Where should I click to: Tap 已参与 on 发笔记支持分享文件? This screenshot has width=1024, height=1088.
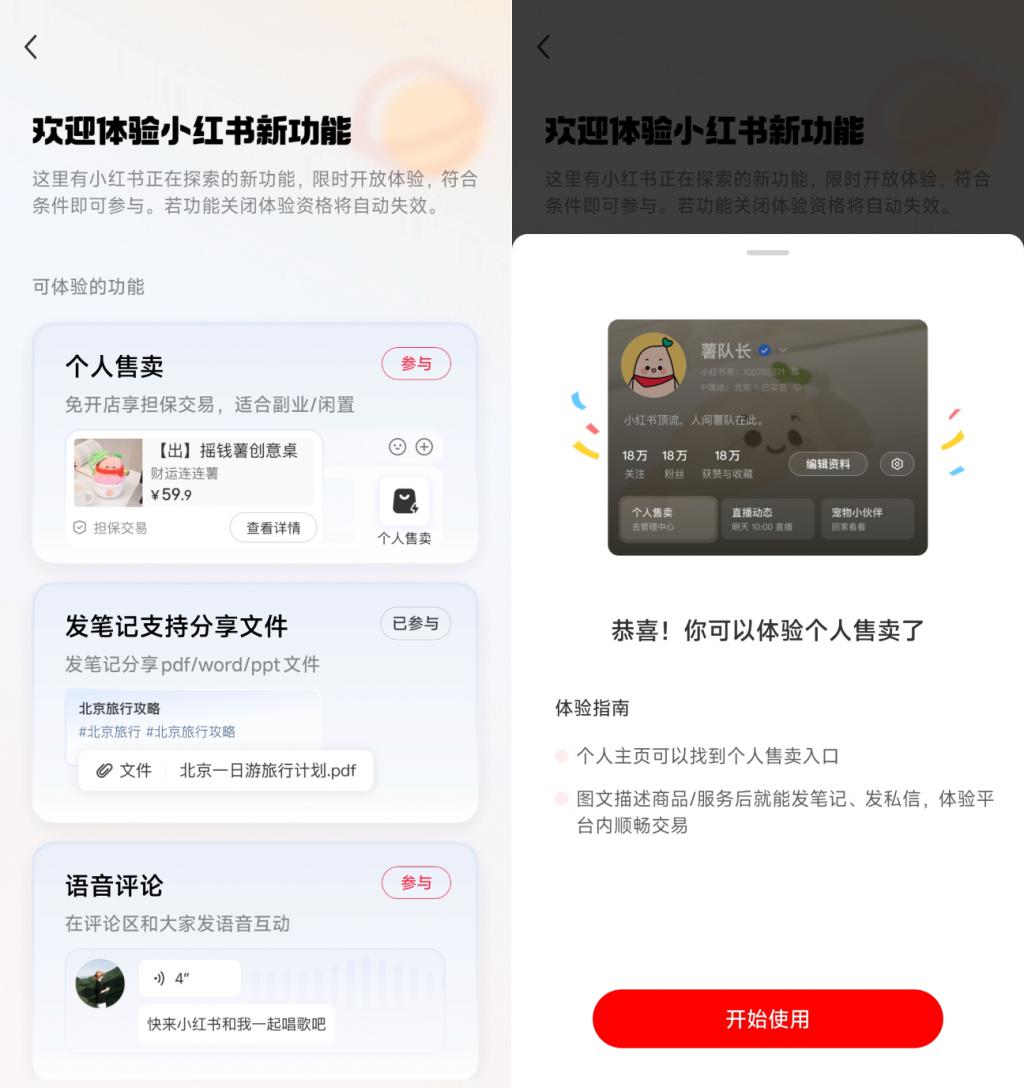pyautogui.click(x=415, y=623)
